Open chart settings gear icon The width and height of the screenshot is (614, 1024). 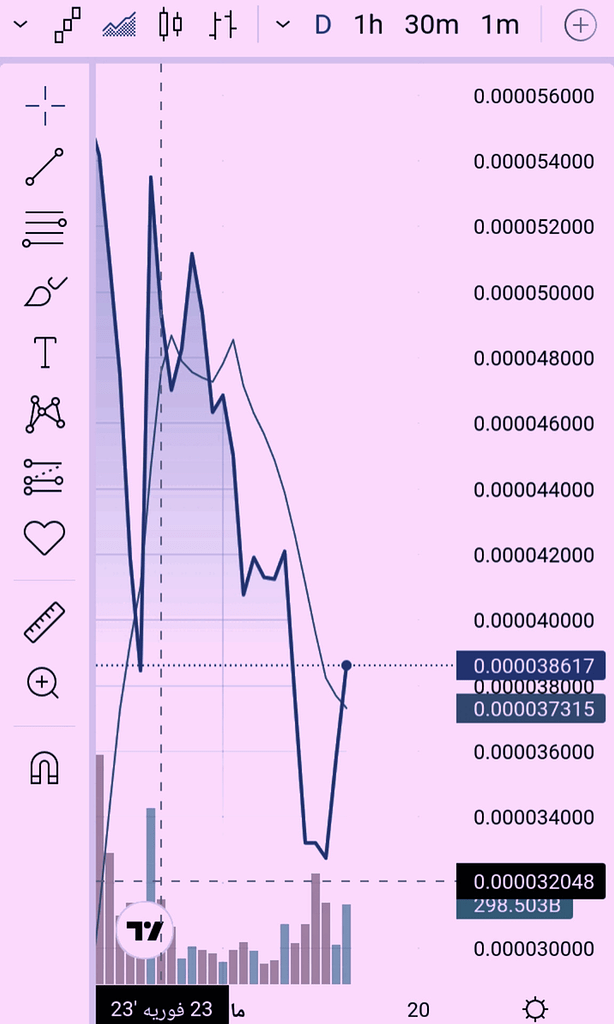tap(535, 1008)
